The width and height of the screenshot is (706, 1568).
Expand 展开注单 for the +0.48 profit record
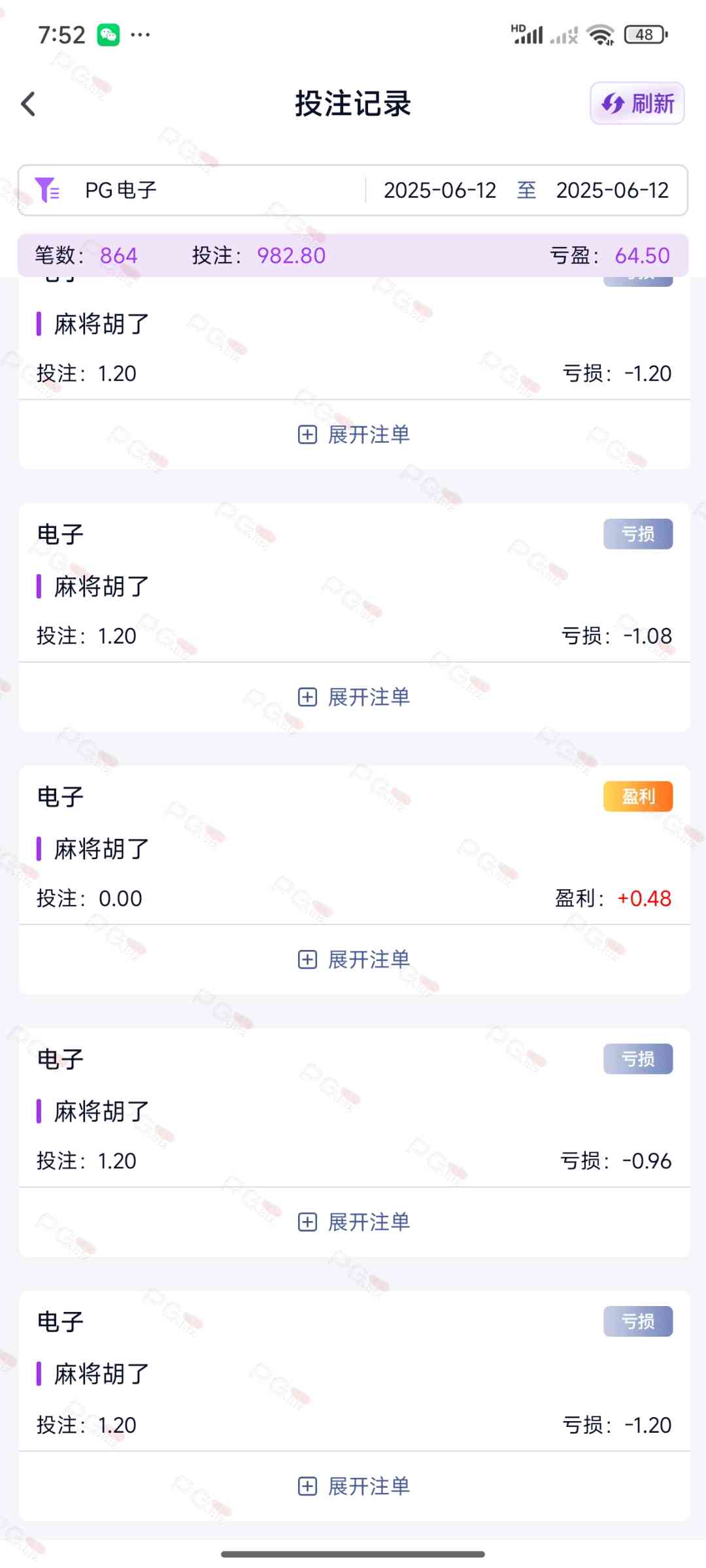(x=354, y=960)
